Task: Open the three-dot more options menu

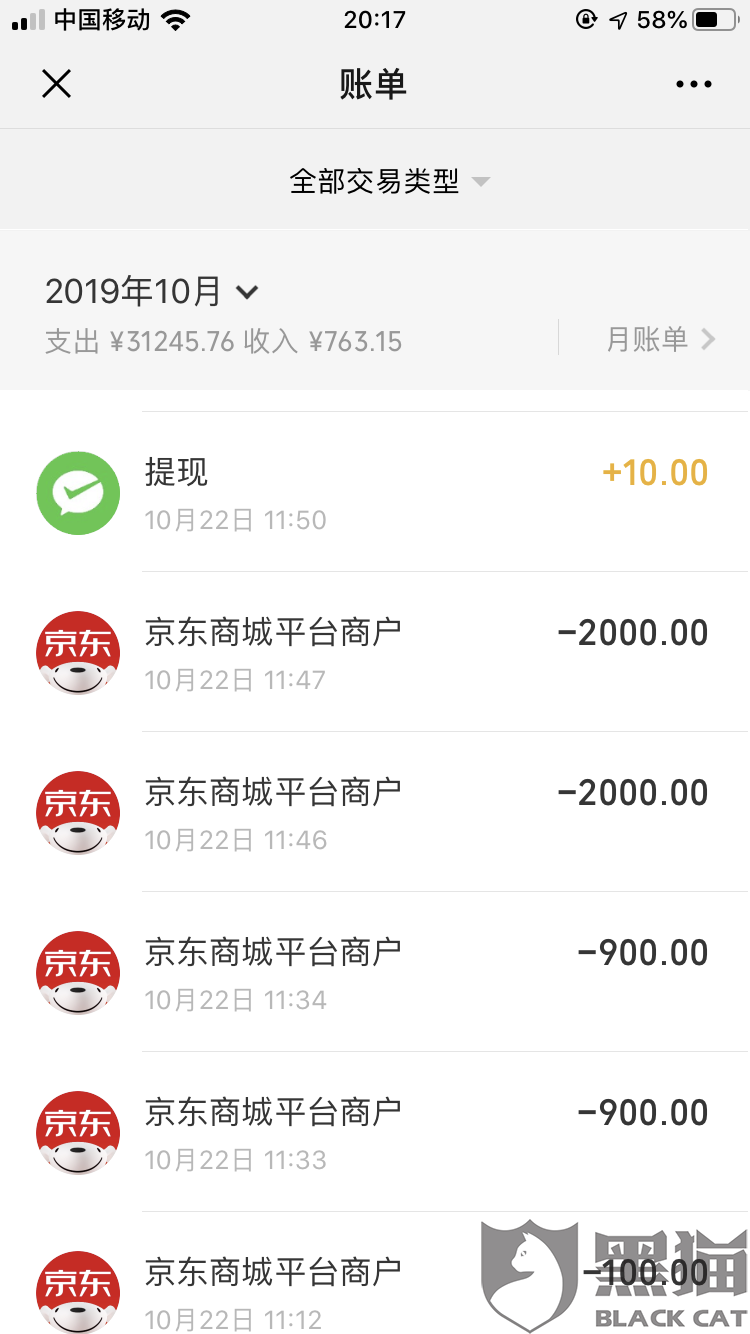Action: point(693,84)
